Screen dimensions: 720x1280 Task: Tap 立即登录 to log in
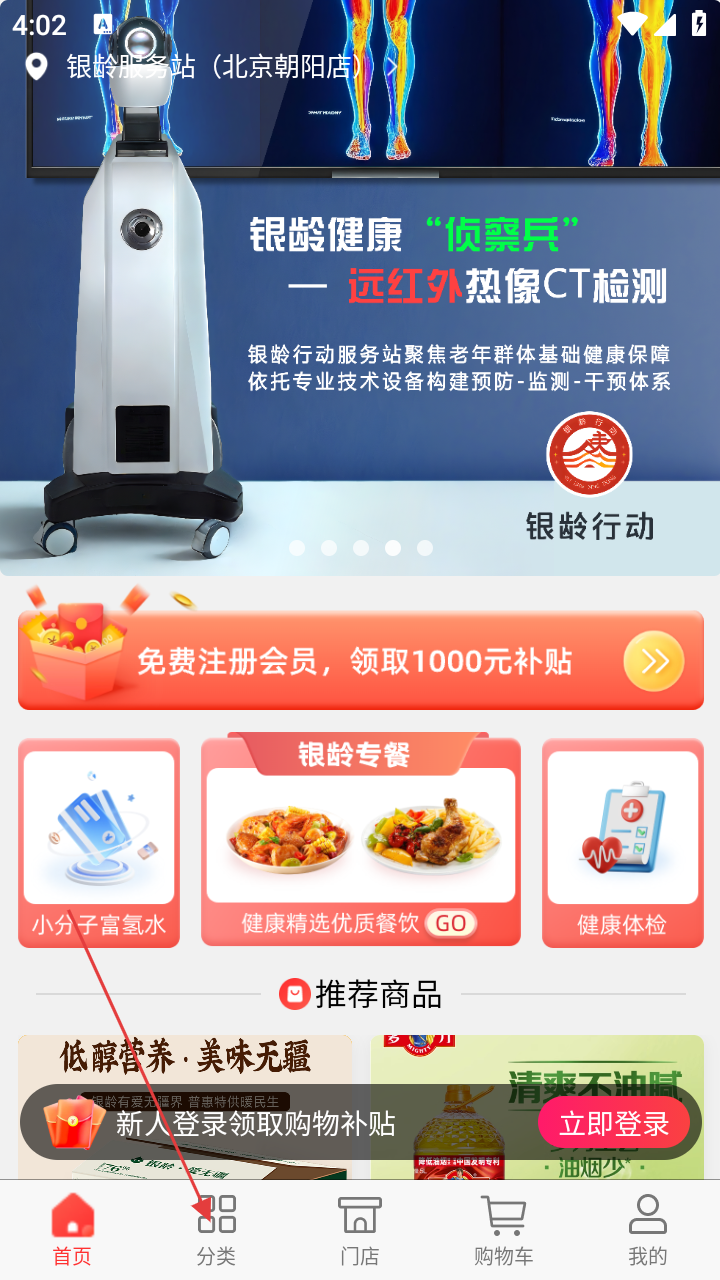pos(613,1123)
